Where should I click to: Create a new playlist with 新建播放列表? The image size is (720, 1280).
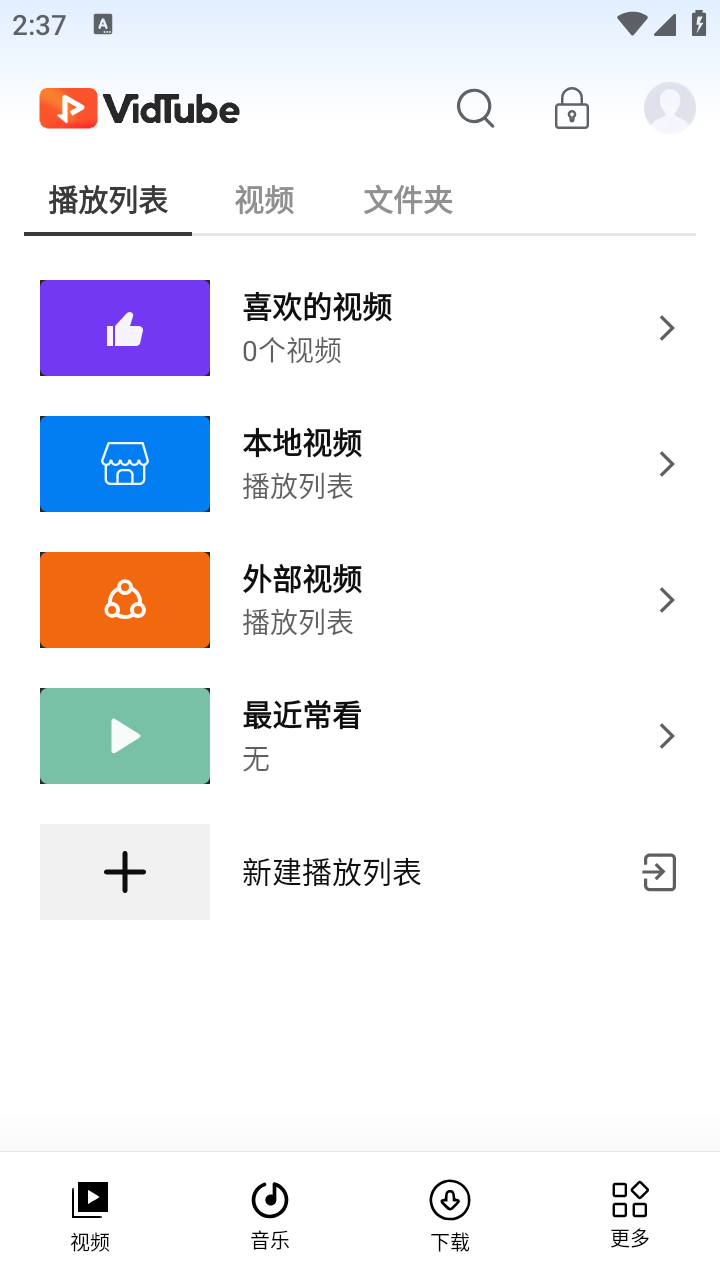(333, 872)
